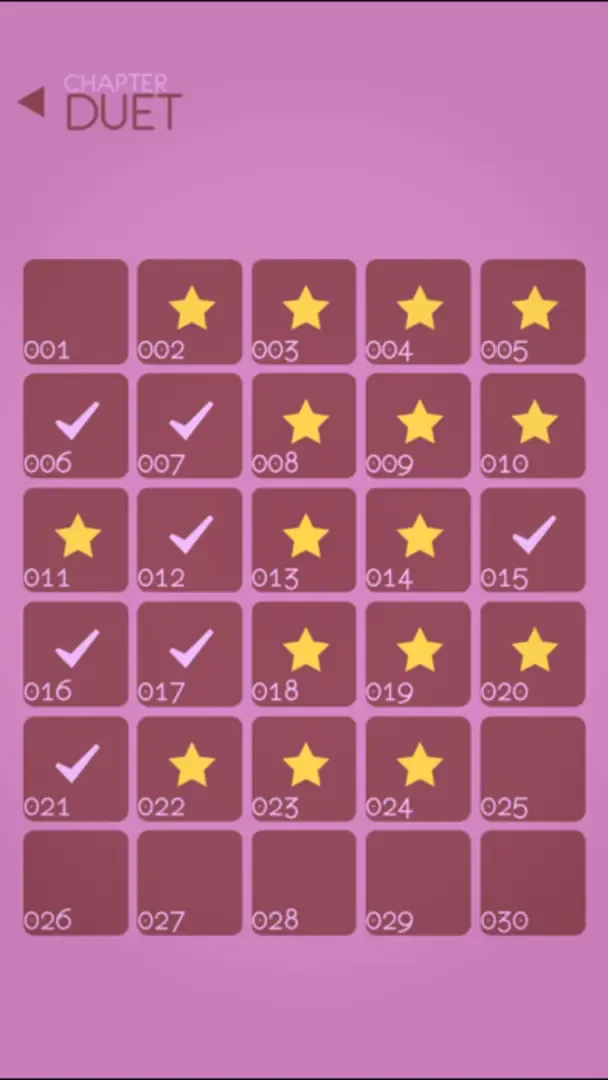Open level 001
The height and width of the screenshot is (1080, 608).
76,312
